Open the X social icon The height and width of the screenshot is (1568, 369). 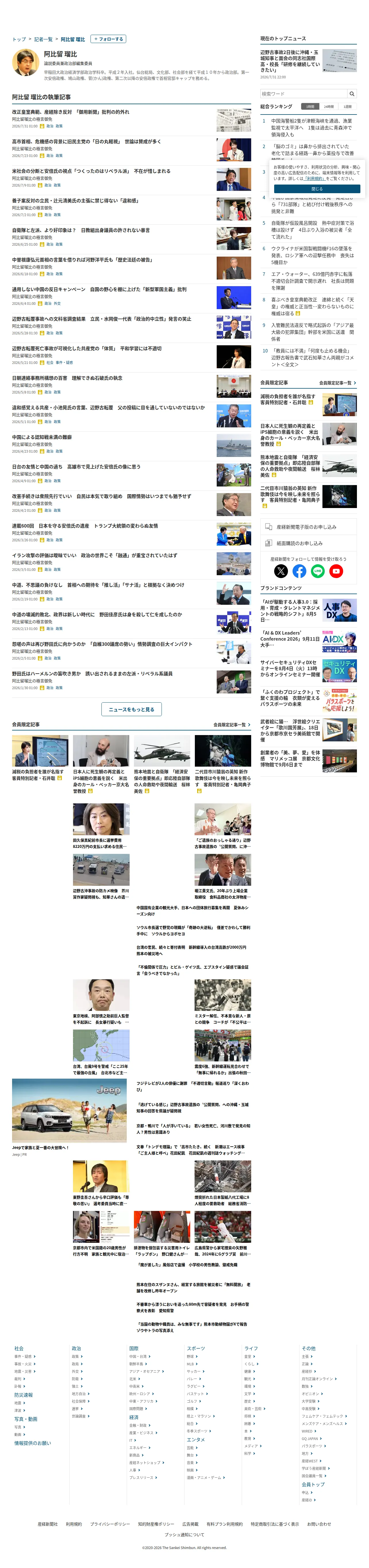(280, 571)
